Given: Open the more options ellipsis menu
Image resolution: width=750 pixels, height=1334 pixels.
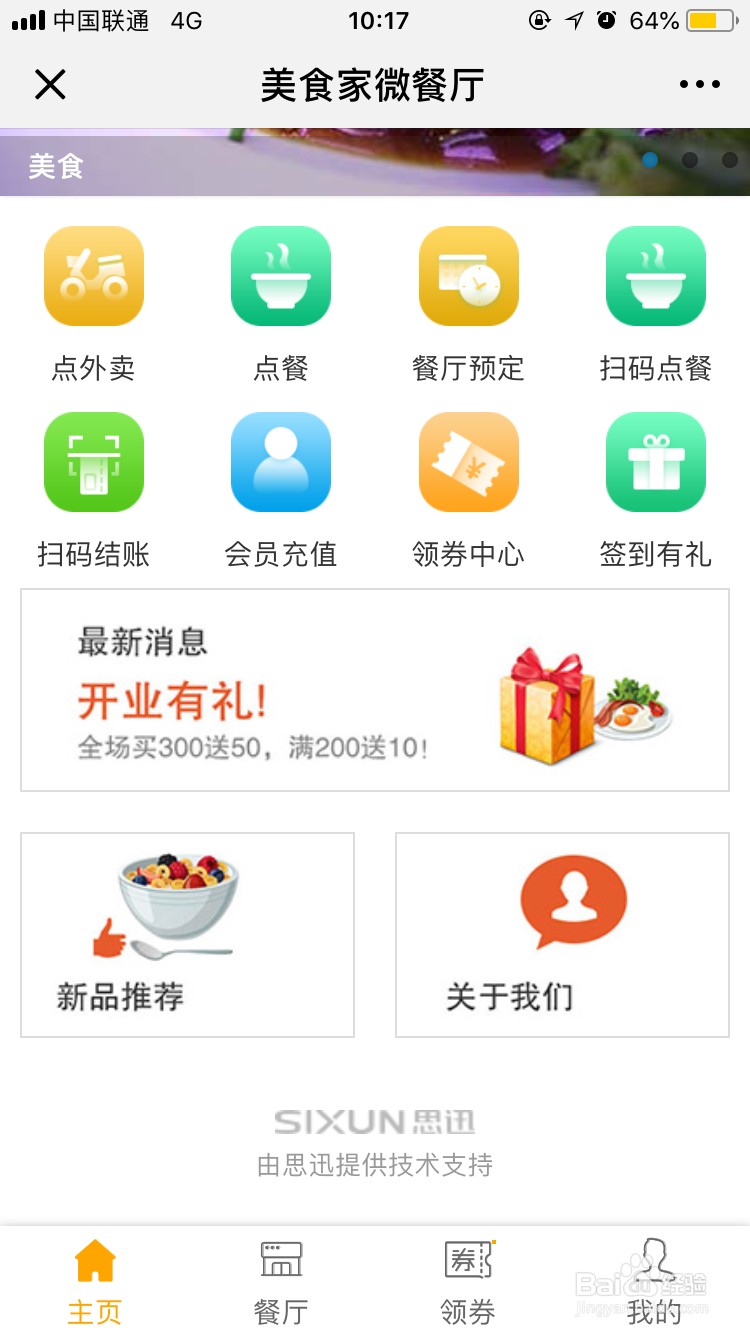Looking at the screenshot, I should point(699,84).
